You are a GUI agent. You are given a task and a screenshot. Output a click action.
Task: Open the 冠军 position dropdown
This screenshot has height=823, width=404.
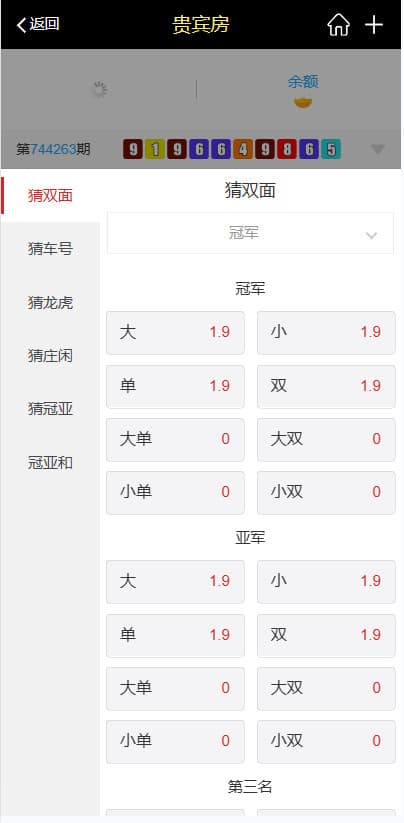click(x=250, y=233)
